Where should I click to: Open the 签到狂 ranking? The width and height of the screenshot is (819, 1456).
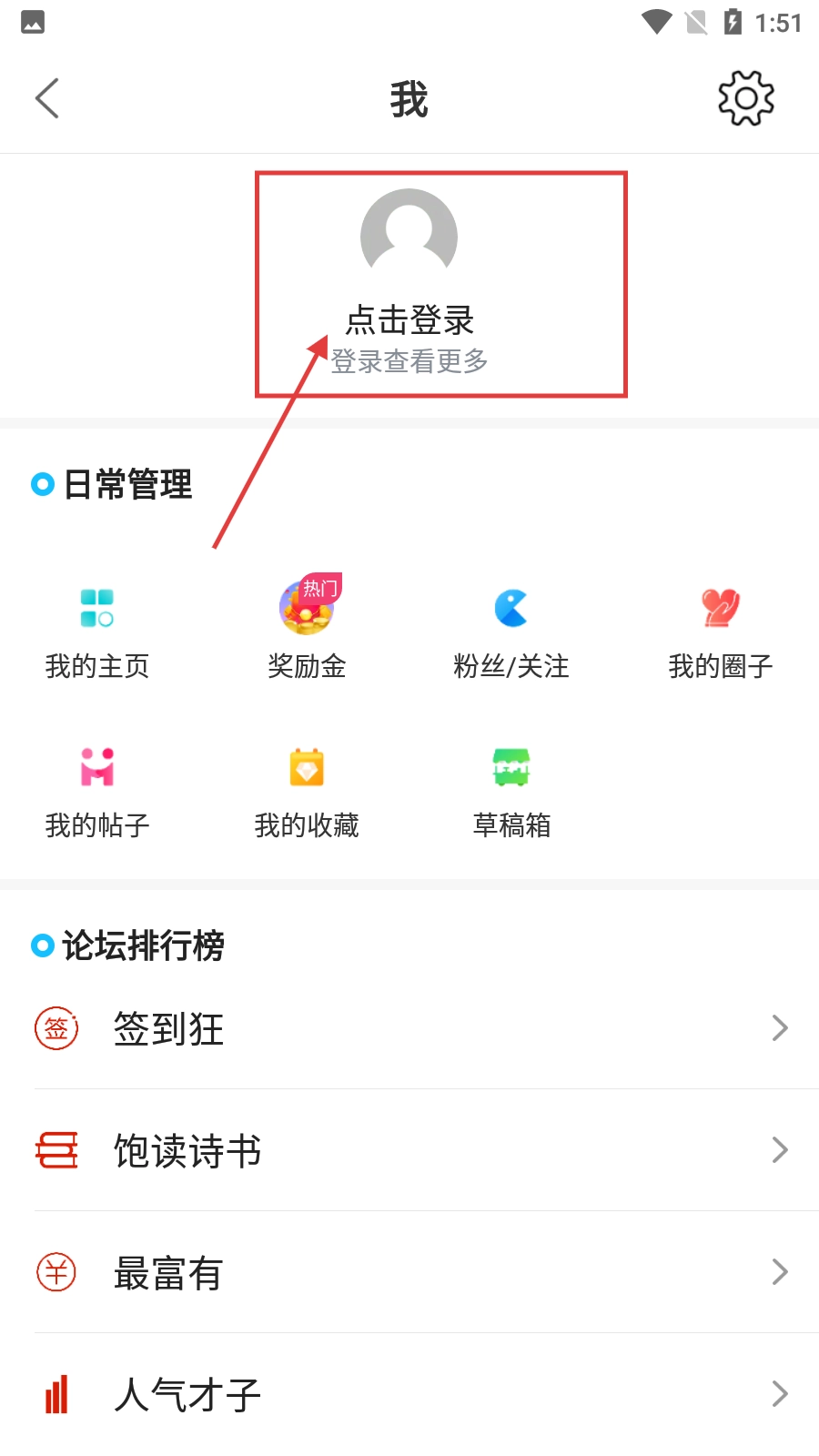pyautogui.click(x=409, y=1029)
